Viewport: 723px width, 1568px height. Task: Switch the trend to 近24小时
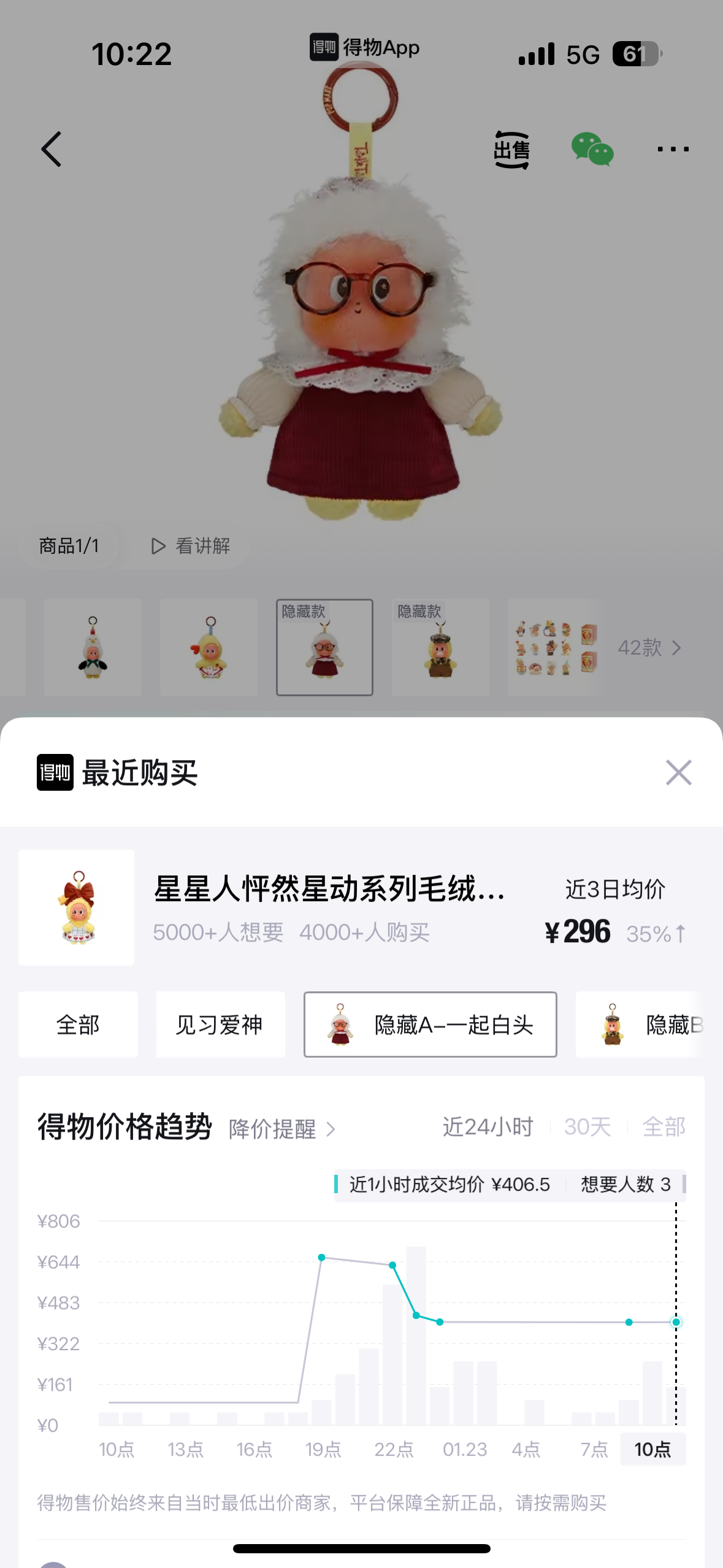point(488,1127)
